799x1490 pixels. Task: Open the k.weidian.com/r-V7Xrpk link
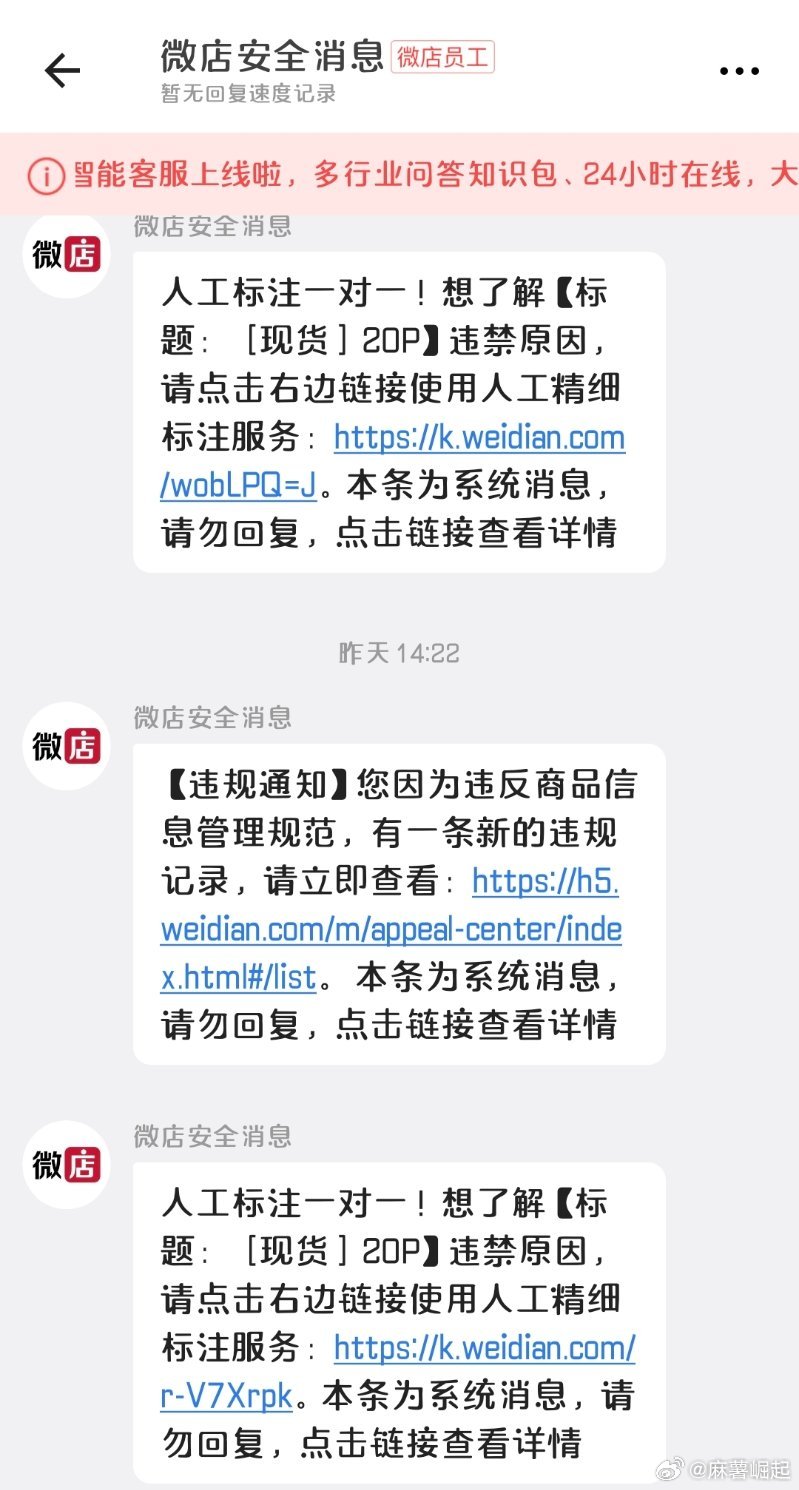398,1371
